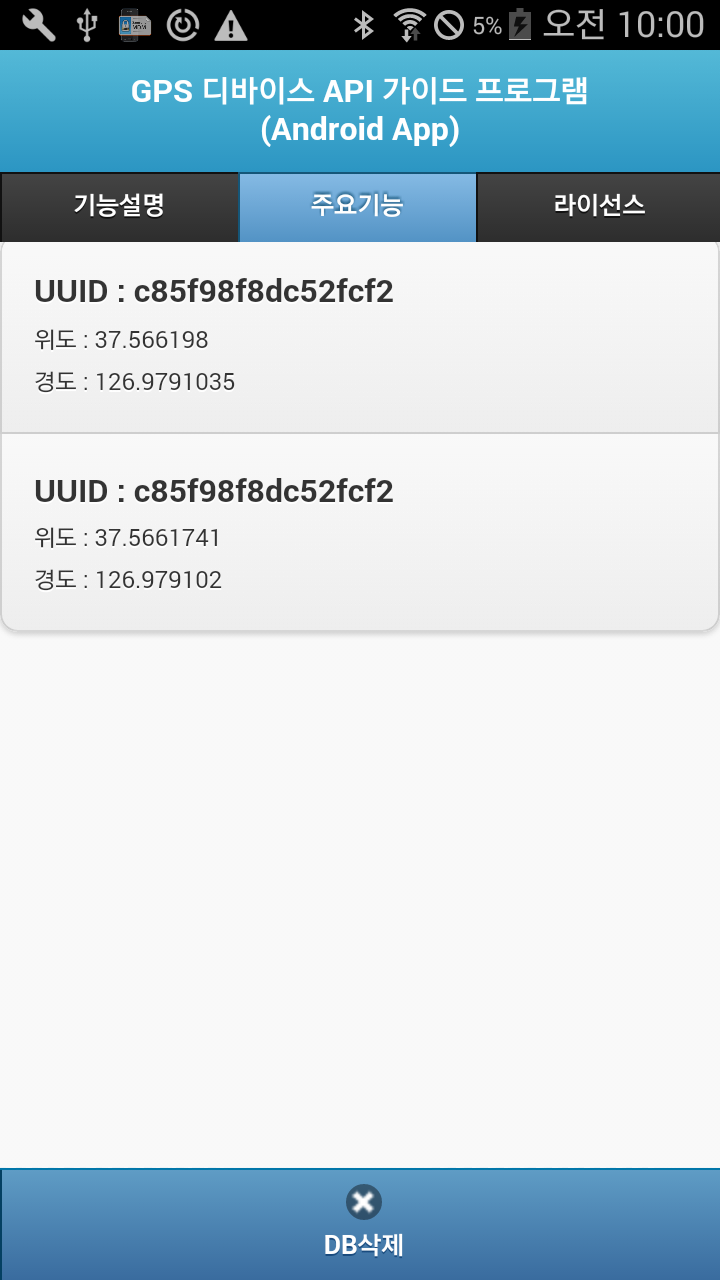The height and width of the screenshot is (1280, 720).
Task: Select the 주요기능 tab
Action: (x=358, y=207)
